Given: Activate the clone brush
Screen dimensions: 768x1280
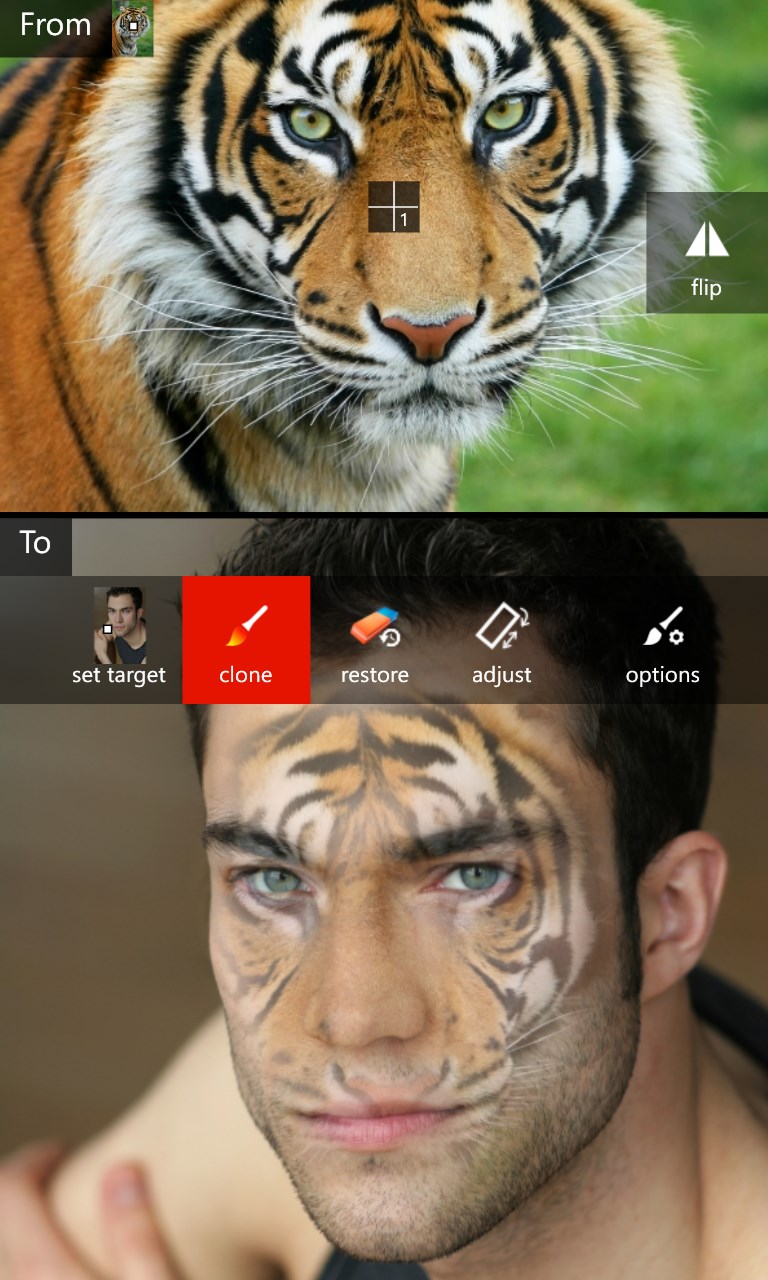Looking at the screenshot, I should pos(246,640).
